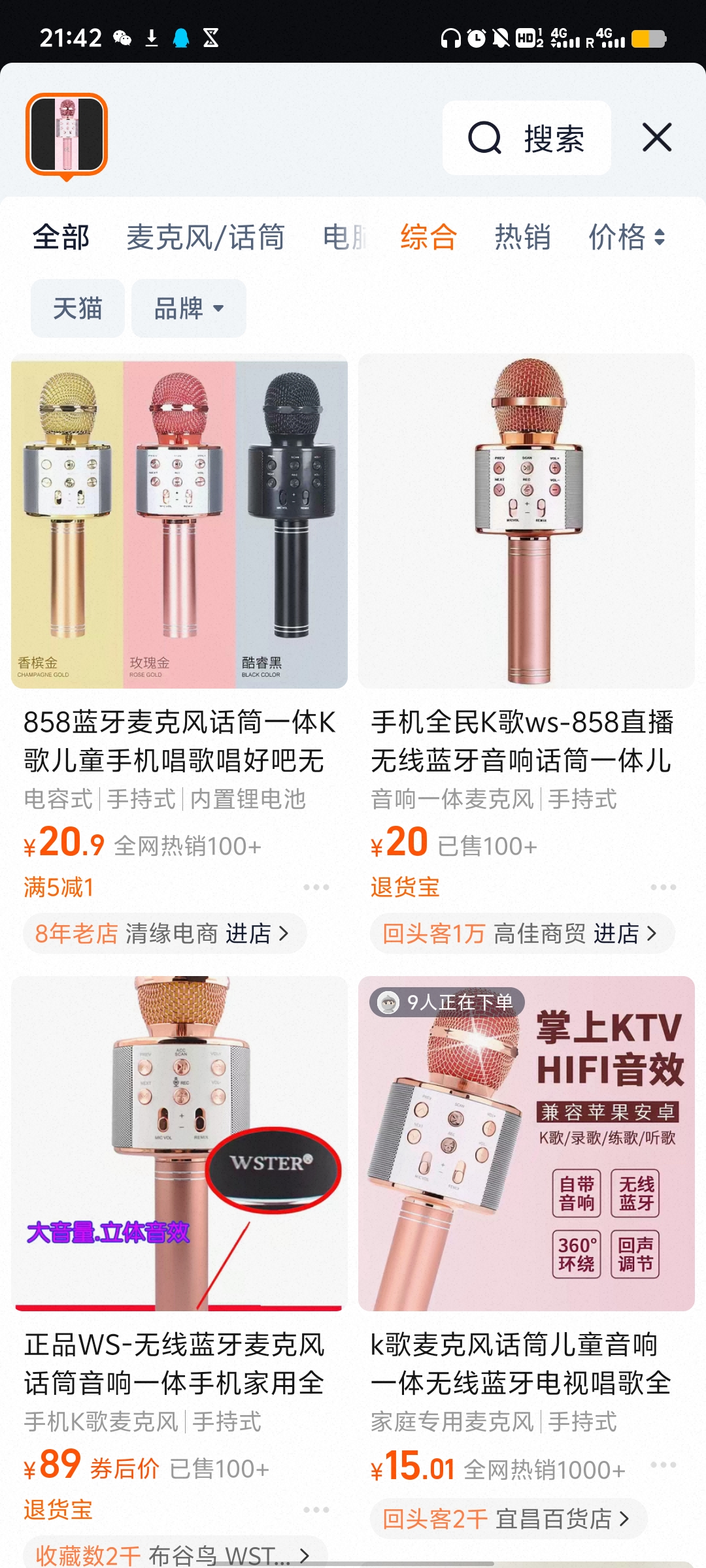Filter by 天猫 chip
Viewport: 706px width, 1568px height.
tap(77, 308)
